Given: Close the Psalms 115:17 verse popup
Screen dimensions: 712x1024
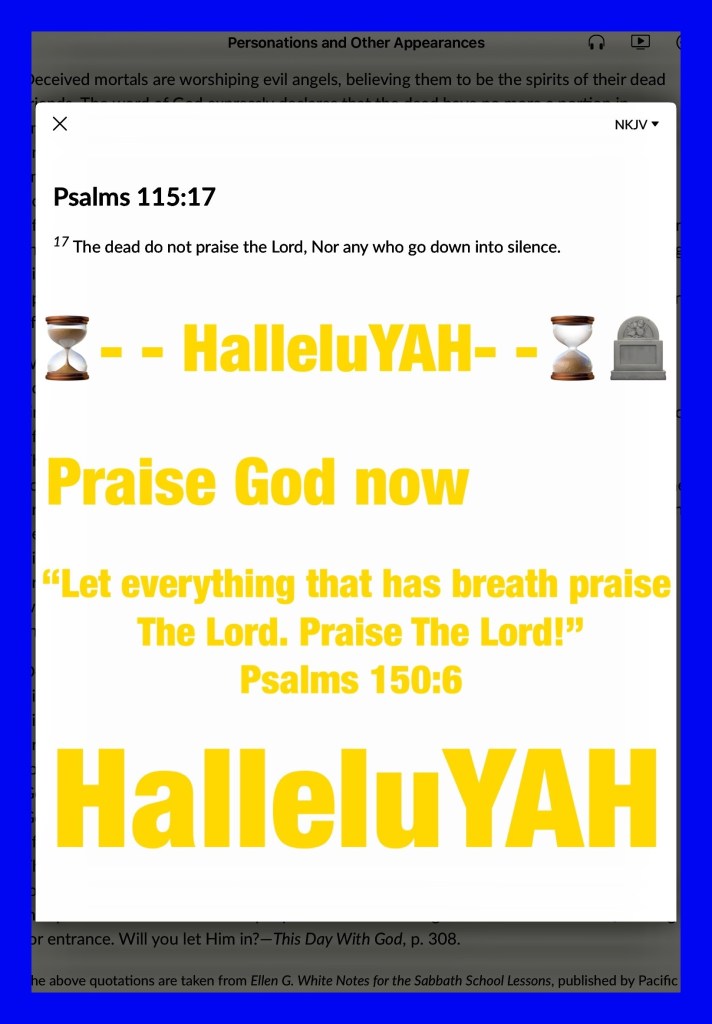Looking at the screenshot, I should (59, 123).
